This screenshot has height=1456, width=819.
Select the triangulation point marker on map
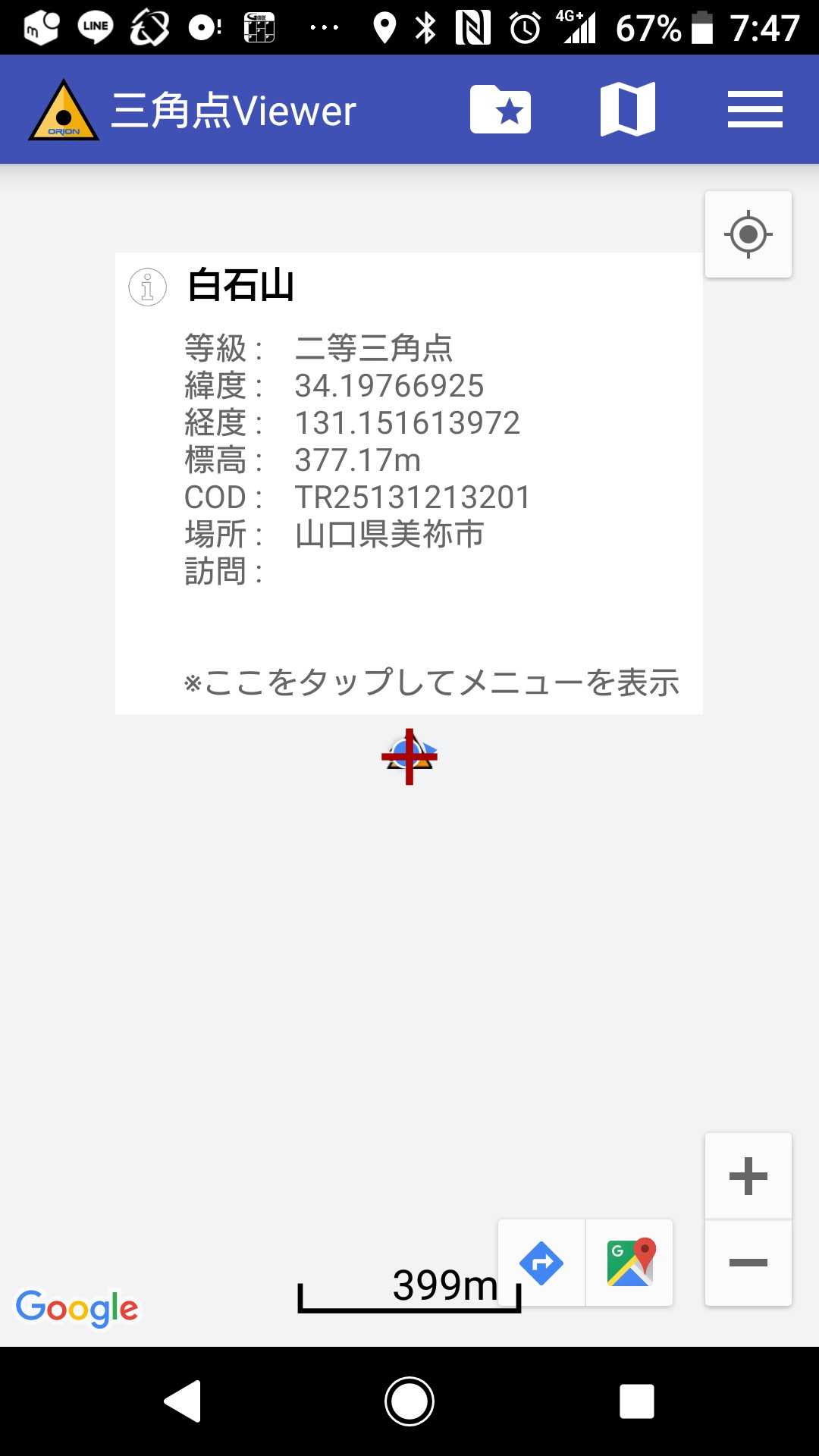[x=409, y=757]
